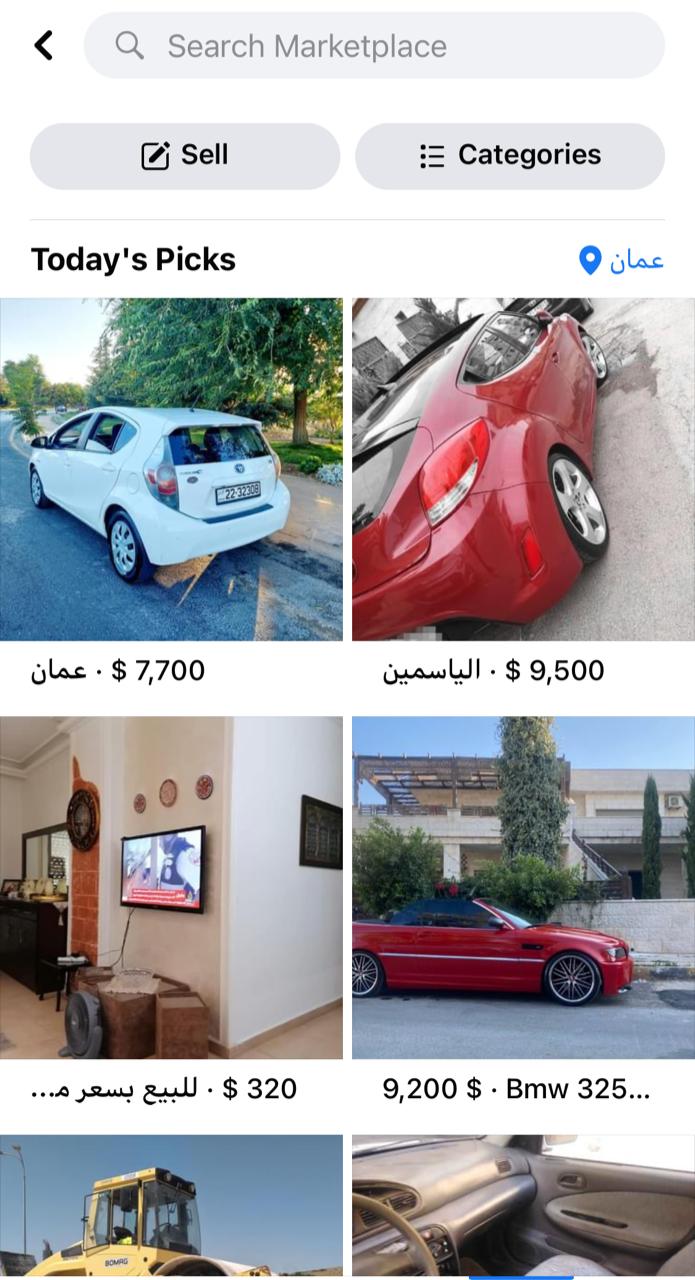The image size is (695, 1280).
Task: Open Categories list
Action: coord(510,156)
